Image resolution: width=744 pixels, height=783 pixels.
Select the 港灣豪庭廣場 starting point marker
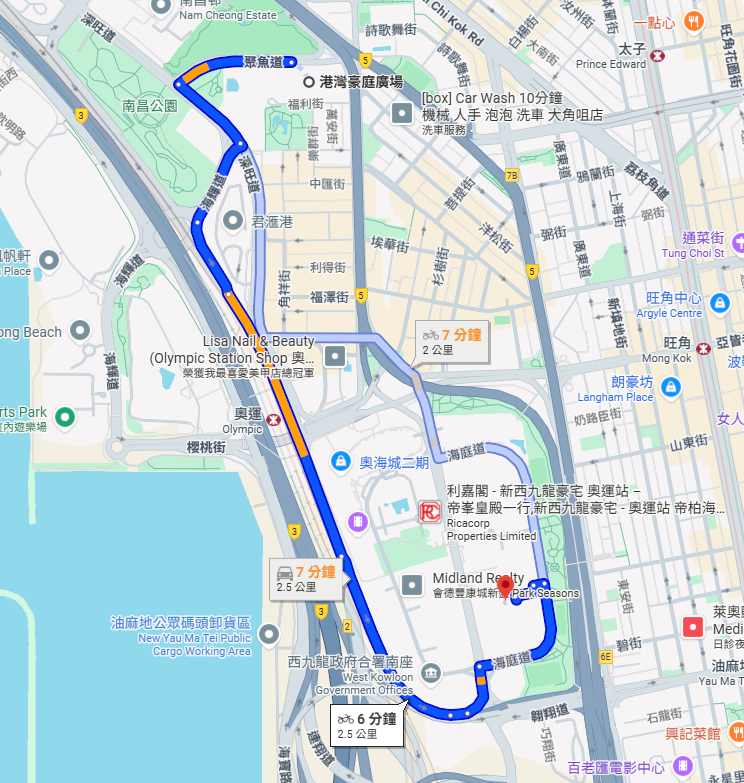307,82
